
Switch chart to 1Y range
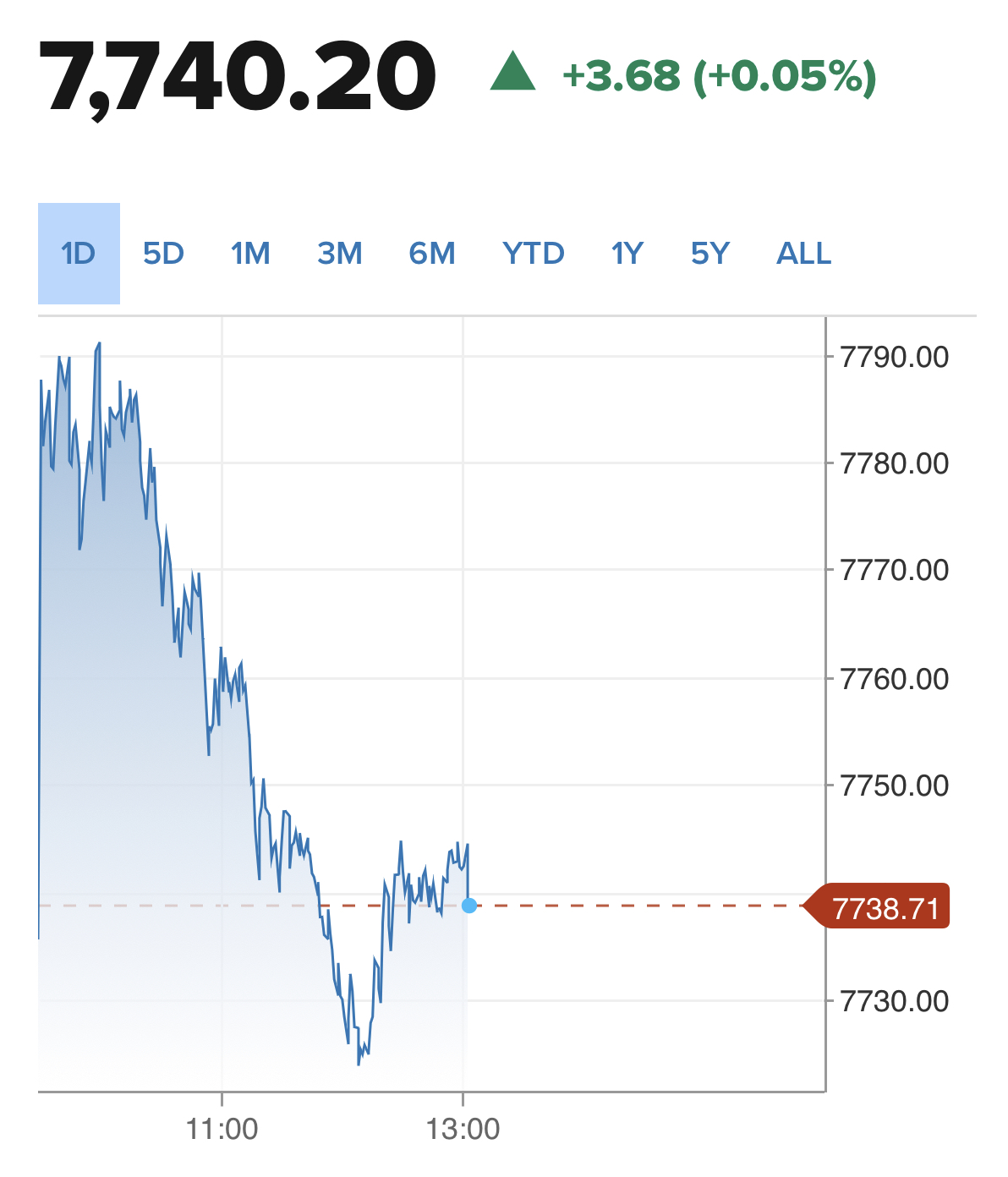point(627,254)
